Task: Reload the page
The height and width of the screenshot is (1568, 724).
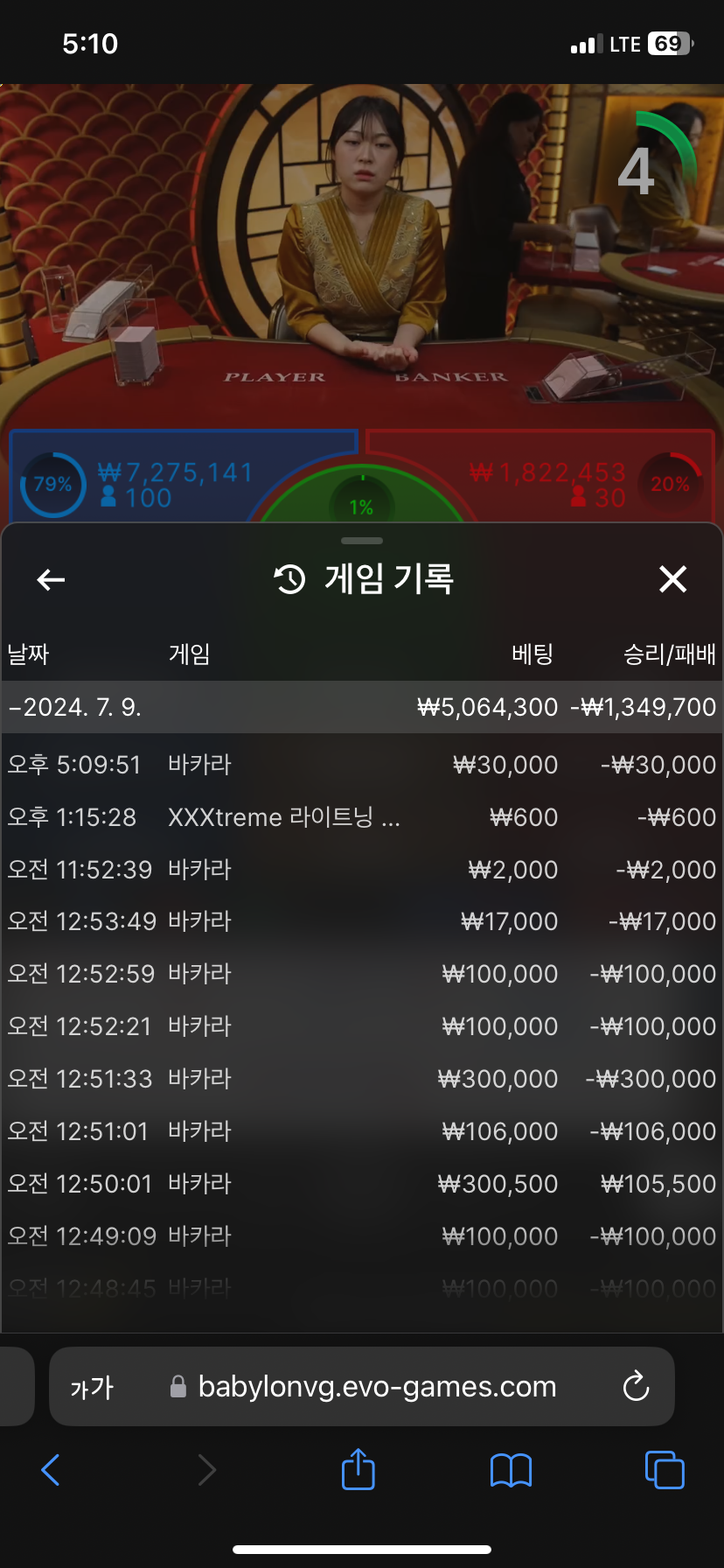Action: [x=636, y=1387]
